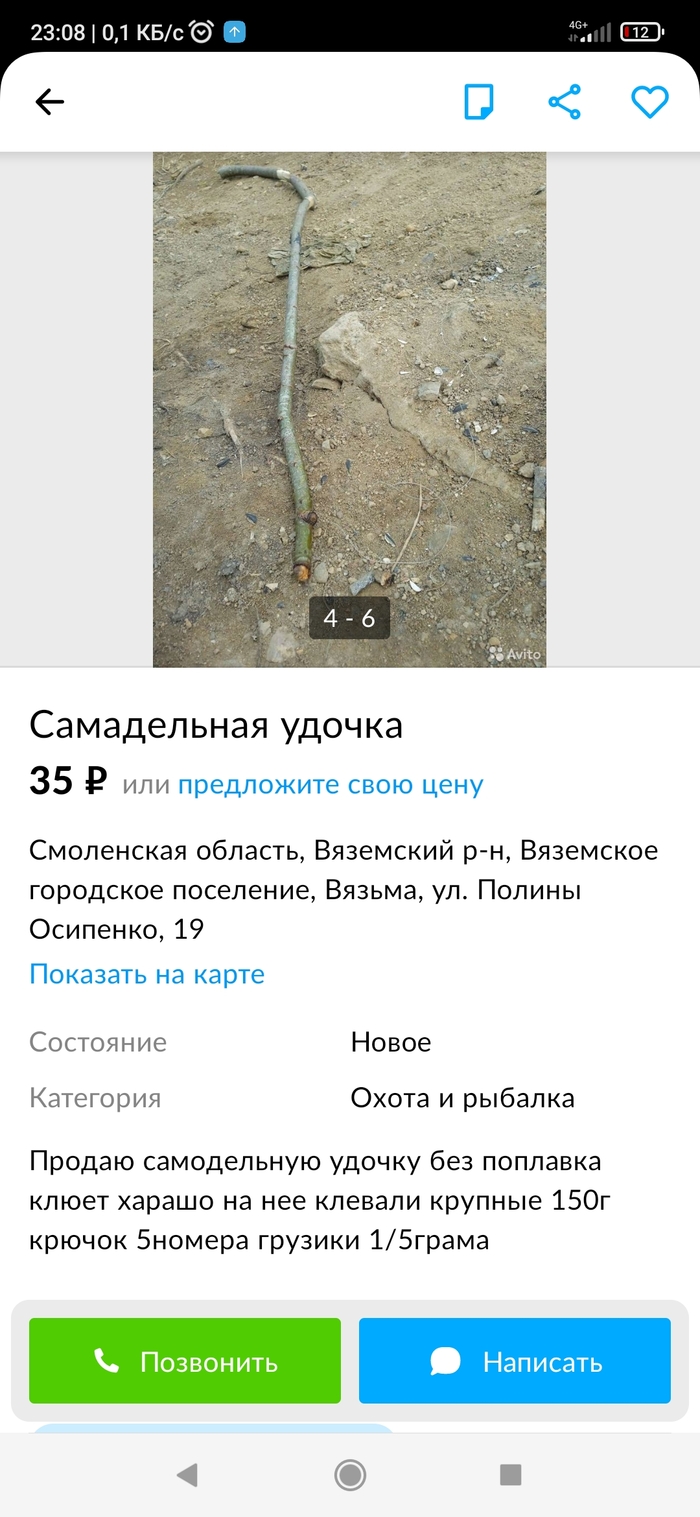The image size is (700, 1517).
Task: Message seller via 'Написать' button
Action: click(514, 1361)
